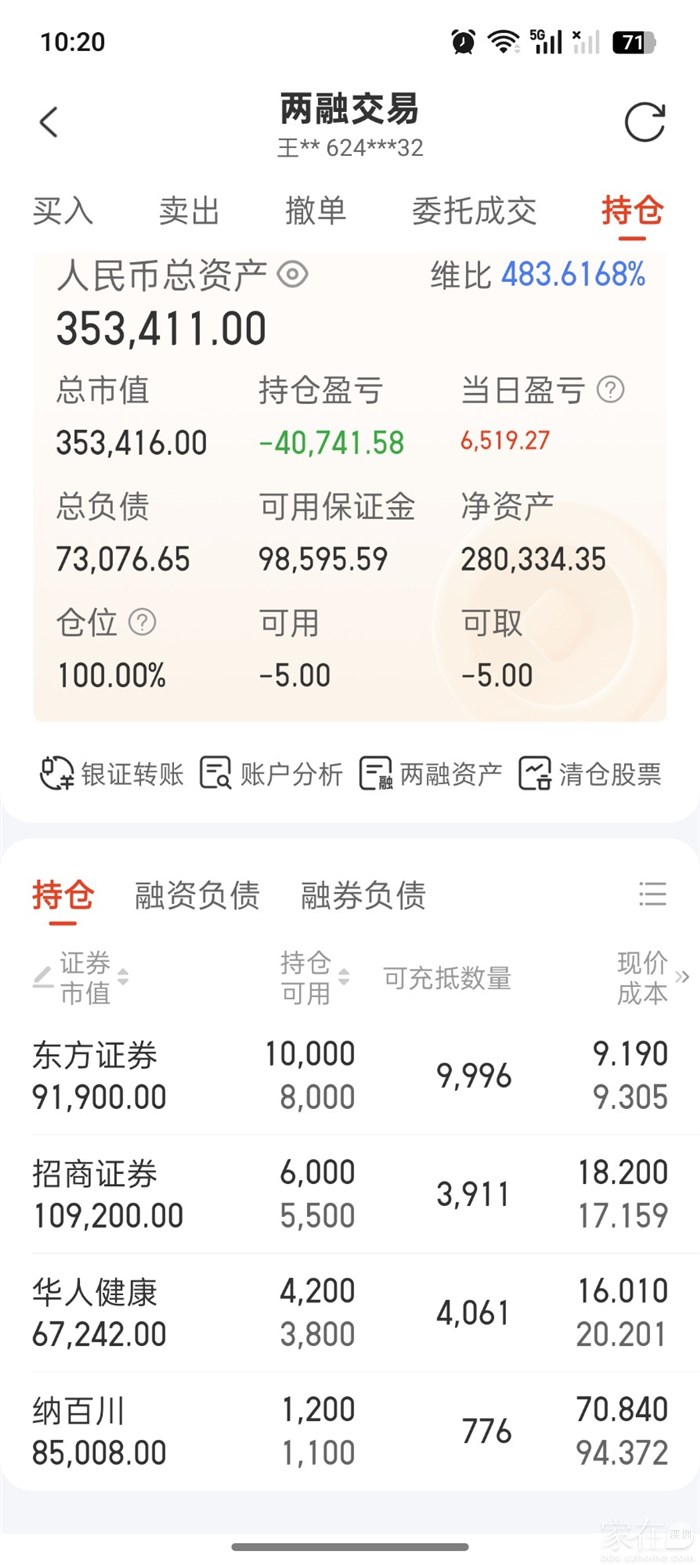Screen dimensions: 700x1565
Task: Open the 招商证券 holding
Action: click(350, 1194)
